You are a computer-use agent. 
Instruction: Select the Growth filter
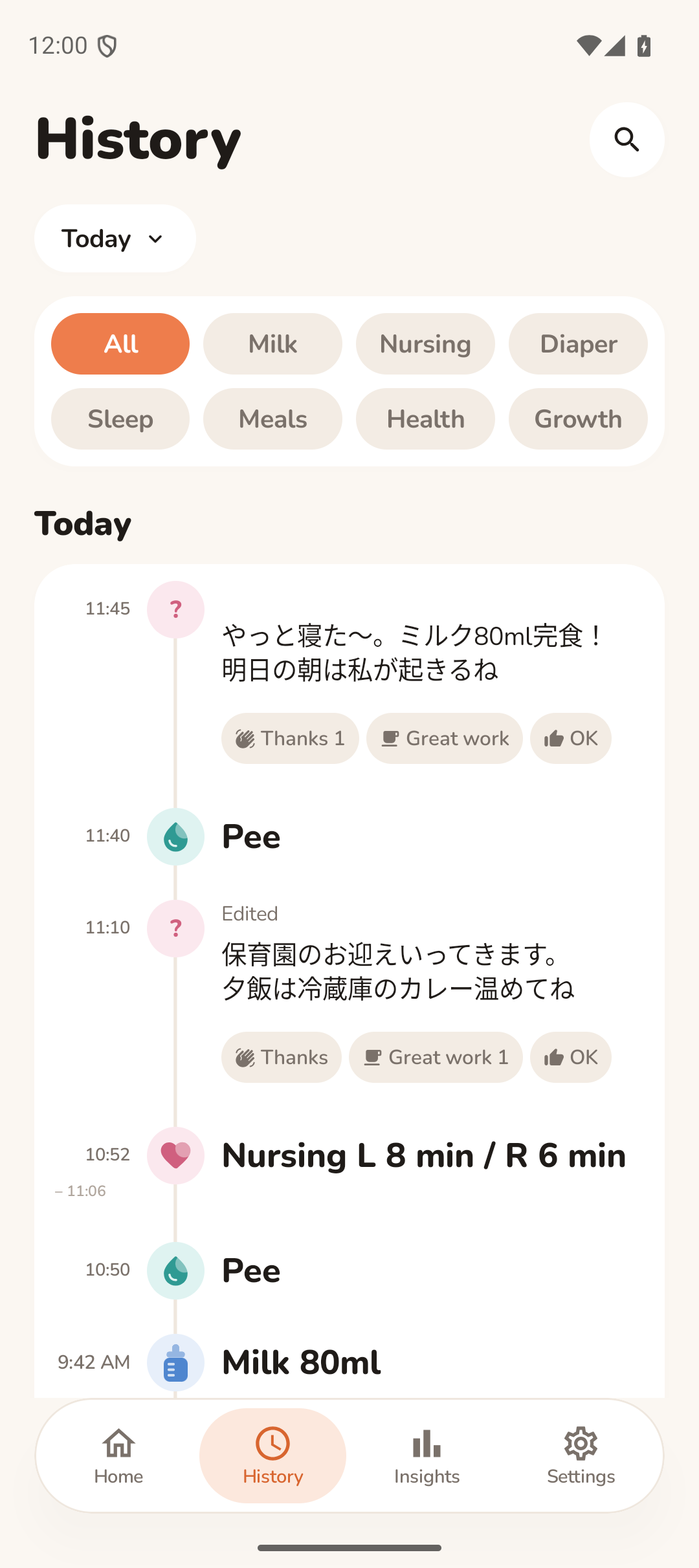(578, 419)
